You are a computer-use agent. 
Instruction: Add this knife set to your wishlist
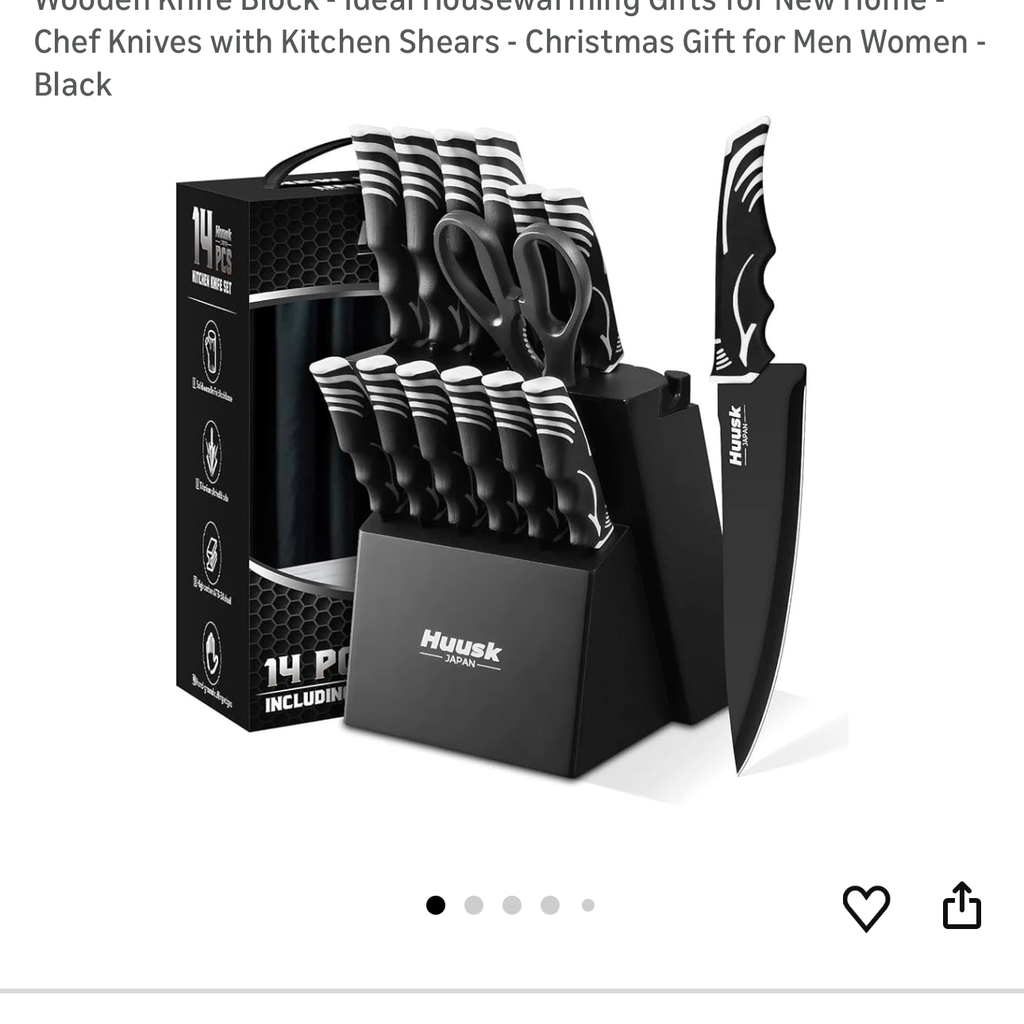click(x=866, y=907)
